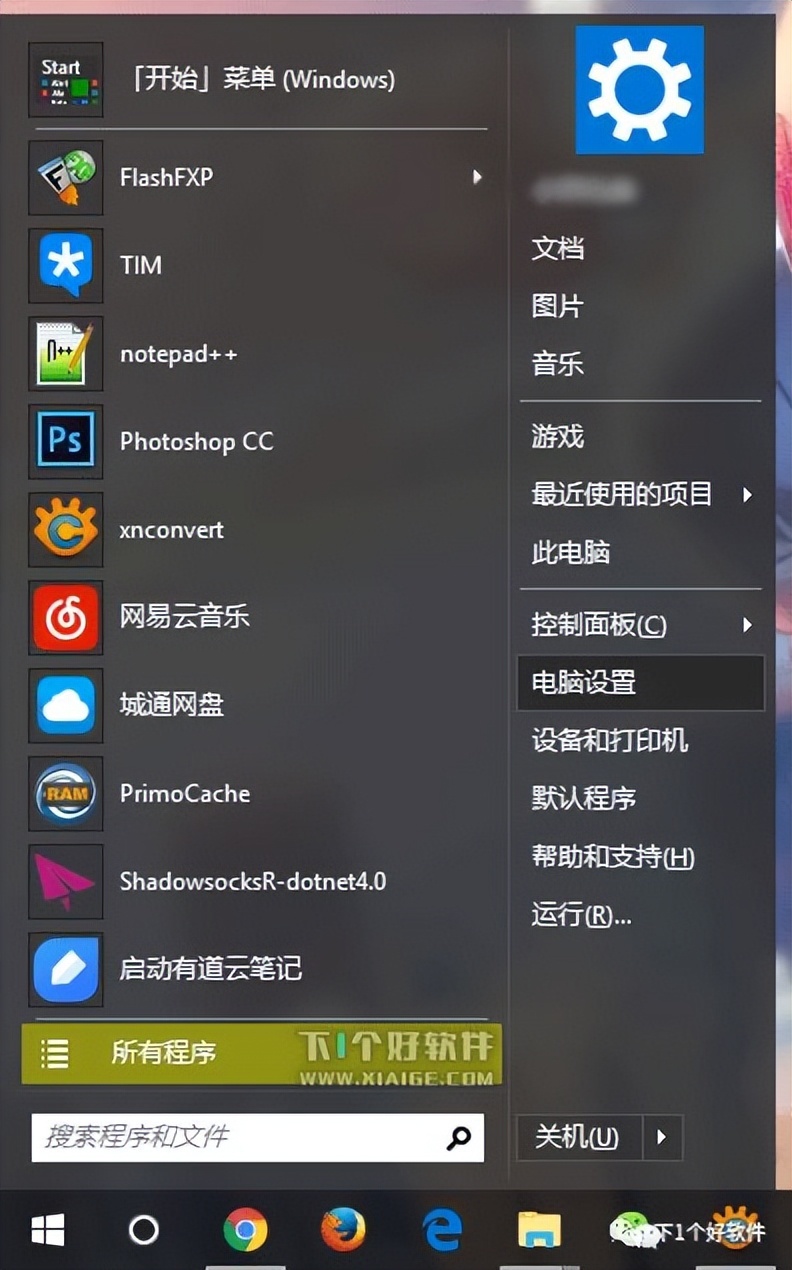Launch TIM
792x1270 pixels.
pos(140,265)
